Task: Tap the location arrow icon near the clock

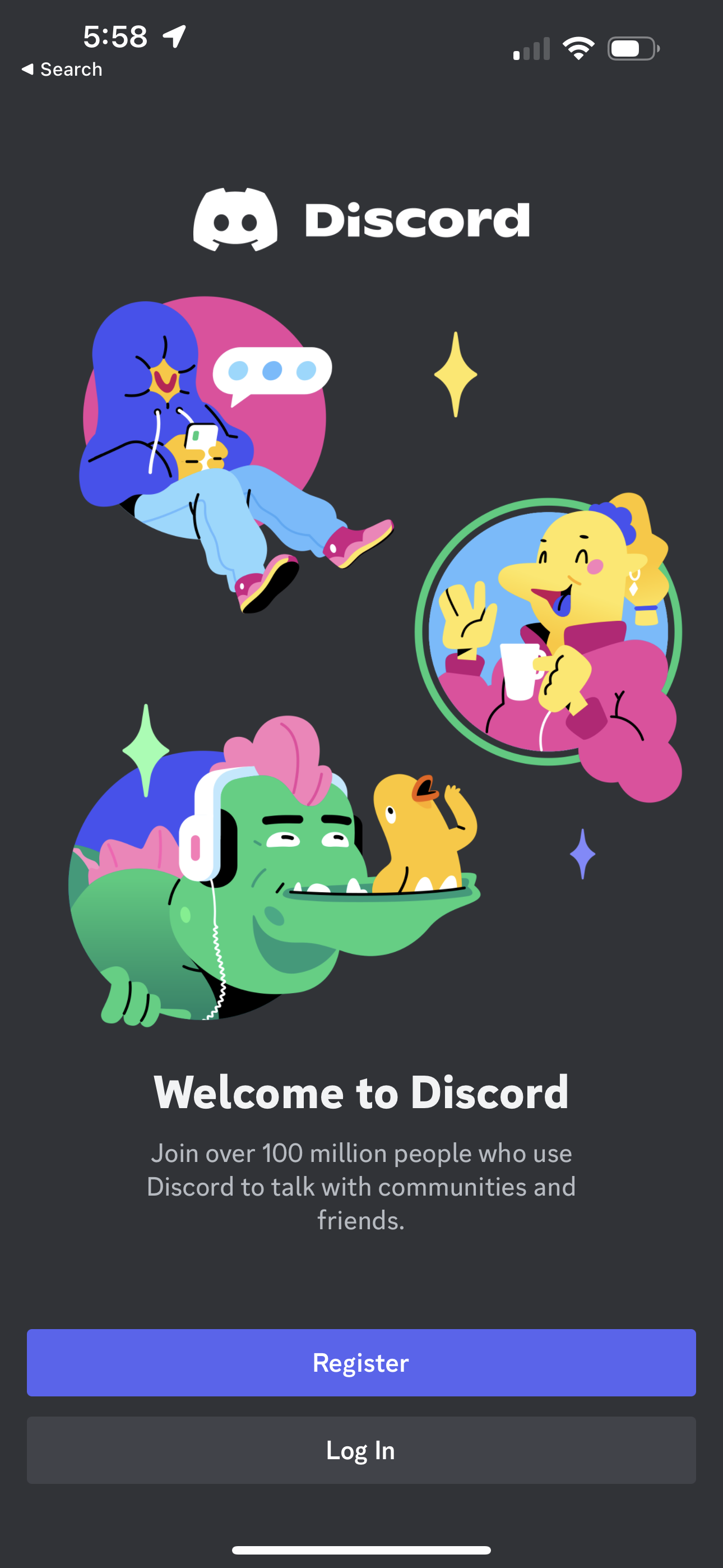Action: point(172,38)
